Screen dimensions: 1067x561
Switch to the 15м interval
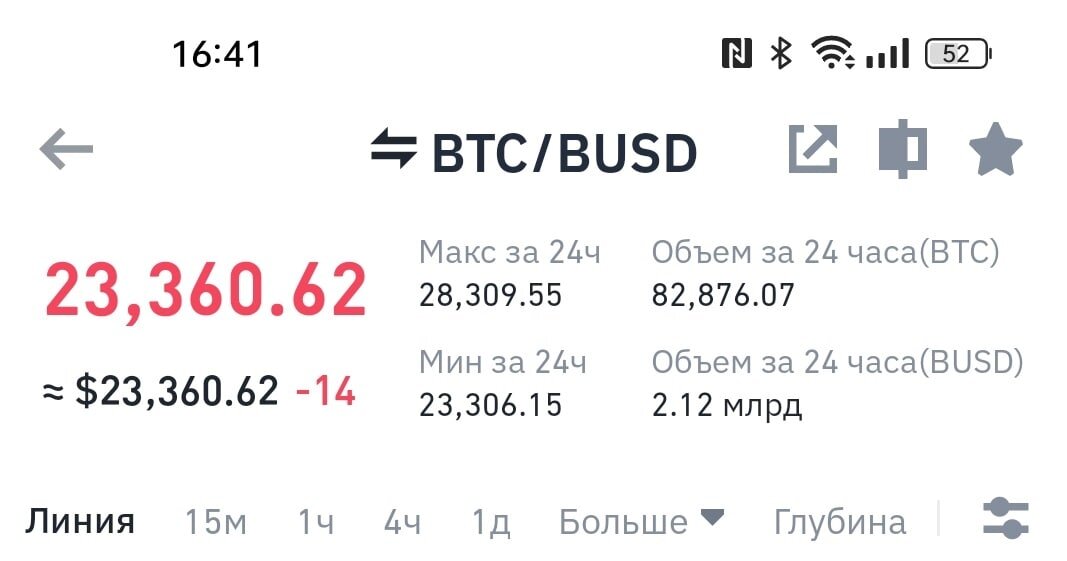click(215, 521)
